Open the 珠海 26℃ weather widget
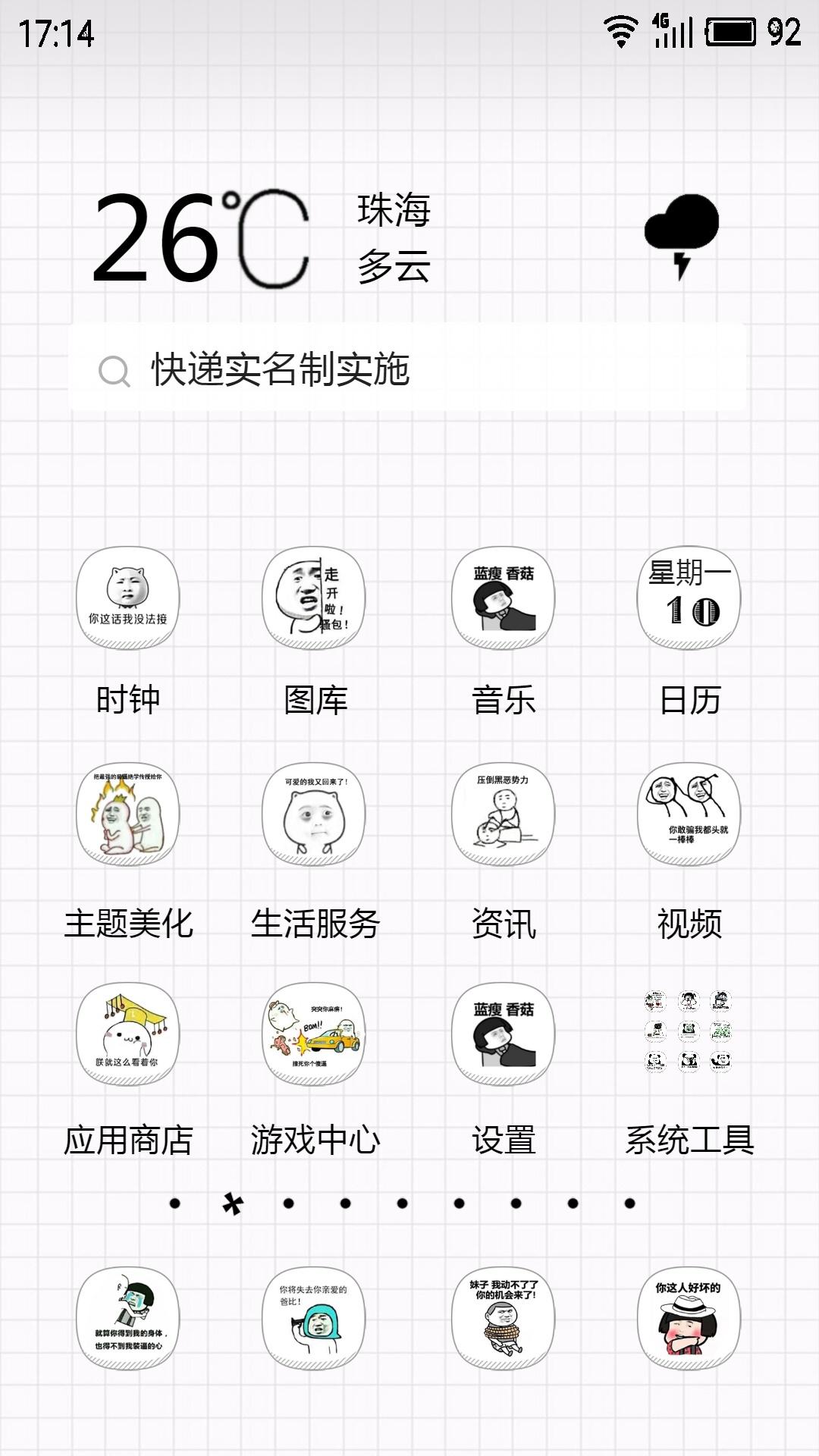 [x=303, y=237]
